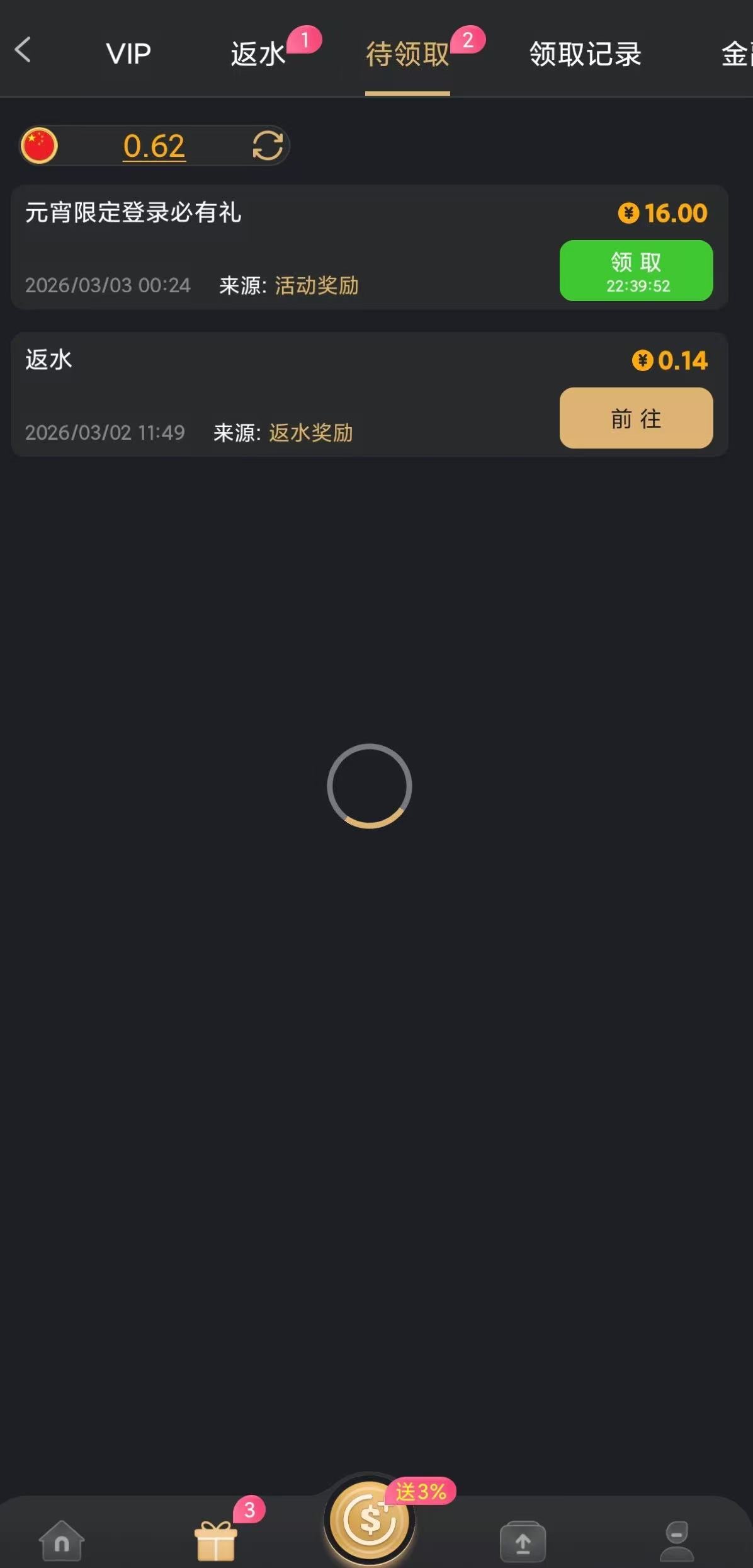Refresh the balance amount

(x=268, y=146)
